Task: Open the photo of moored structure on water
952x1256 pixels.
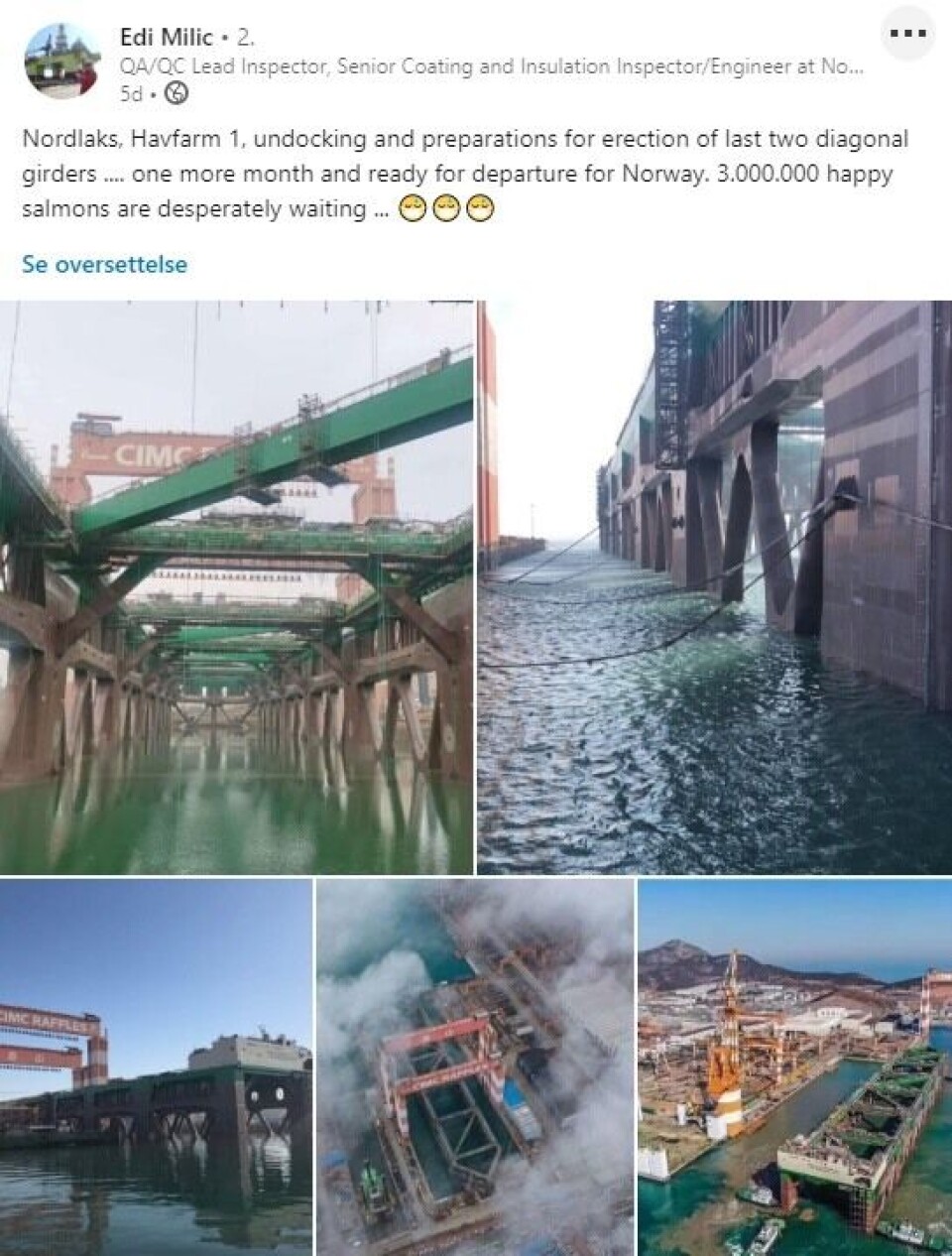Action: click(714, 587)
